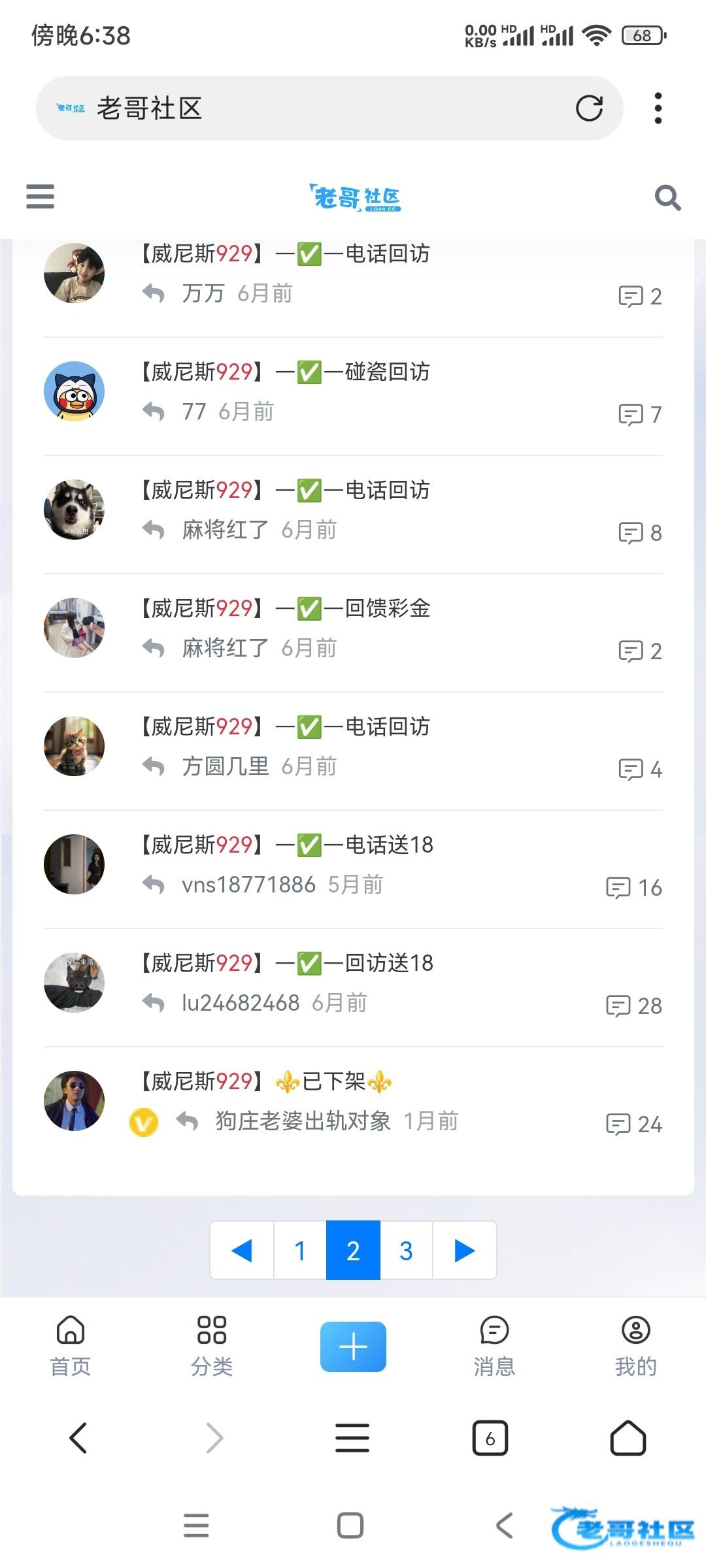
Task: Reload the page in the address bar
Action: point(589,108)
